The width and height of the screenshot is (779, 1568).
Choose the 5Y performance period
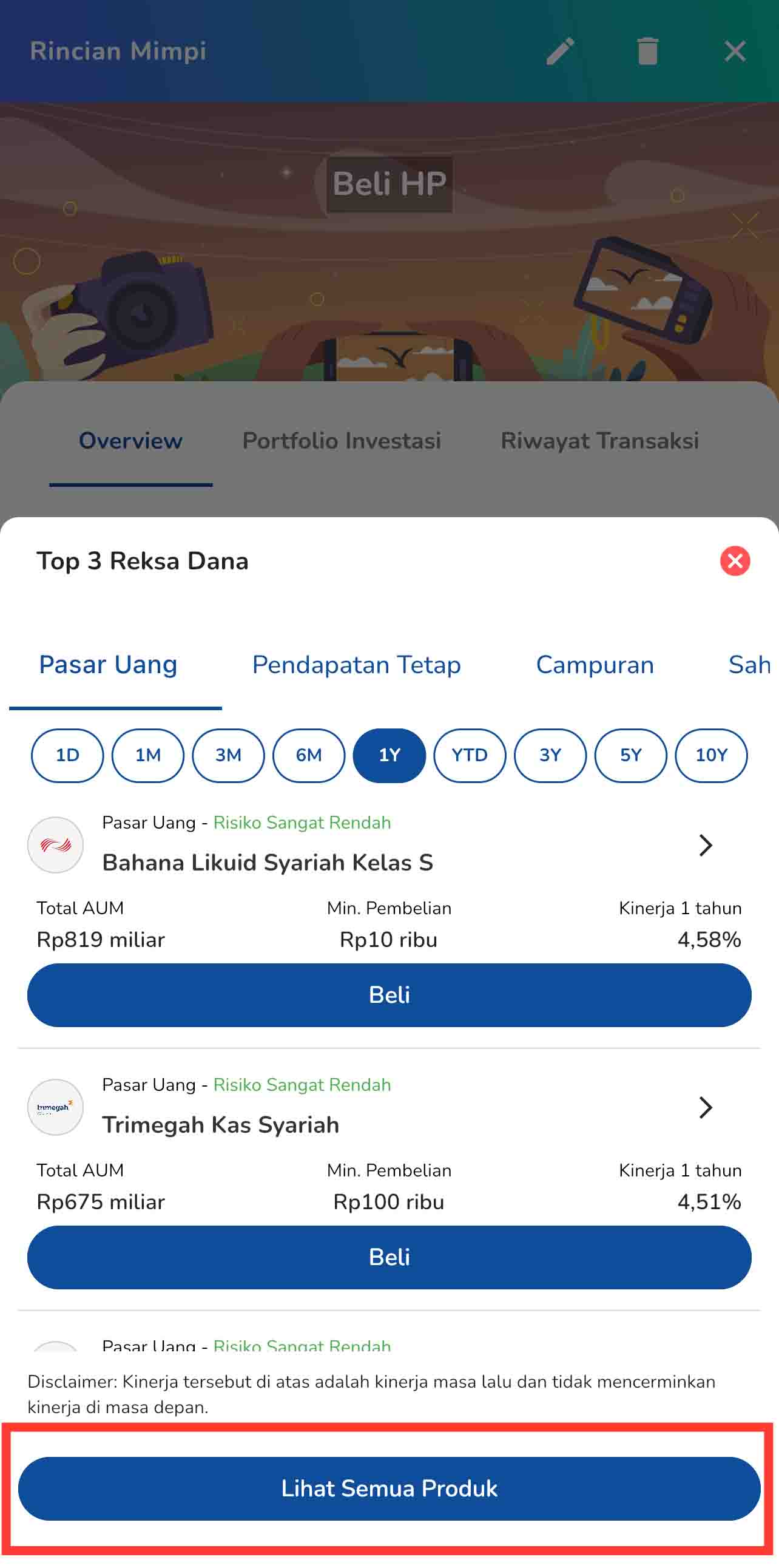point(630,755)
